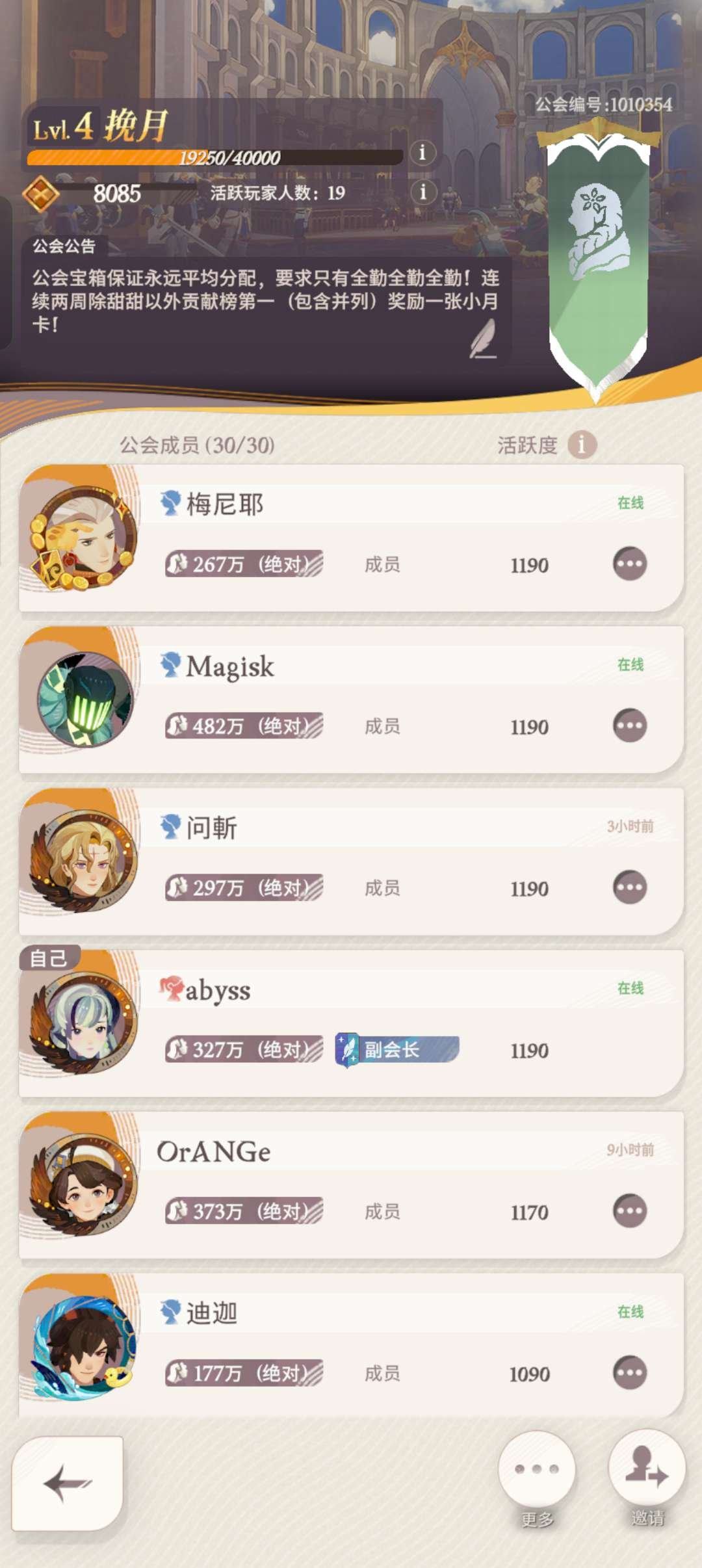
Task: Tap the info icon next to guild experience bar
Action: coord(424,153)
